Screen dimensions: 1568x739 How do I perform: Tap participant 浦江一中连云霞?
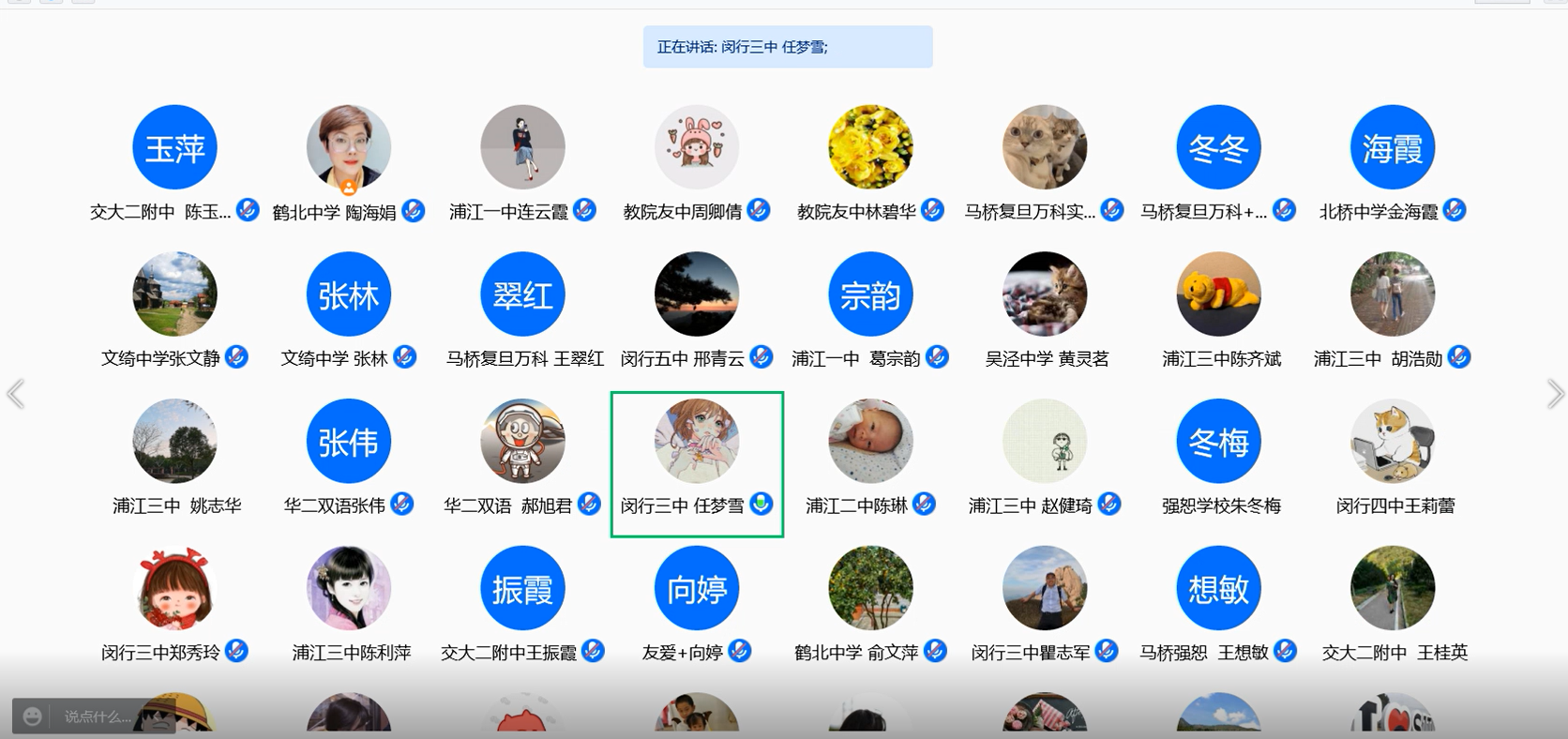(x=523, y=147)
